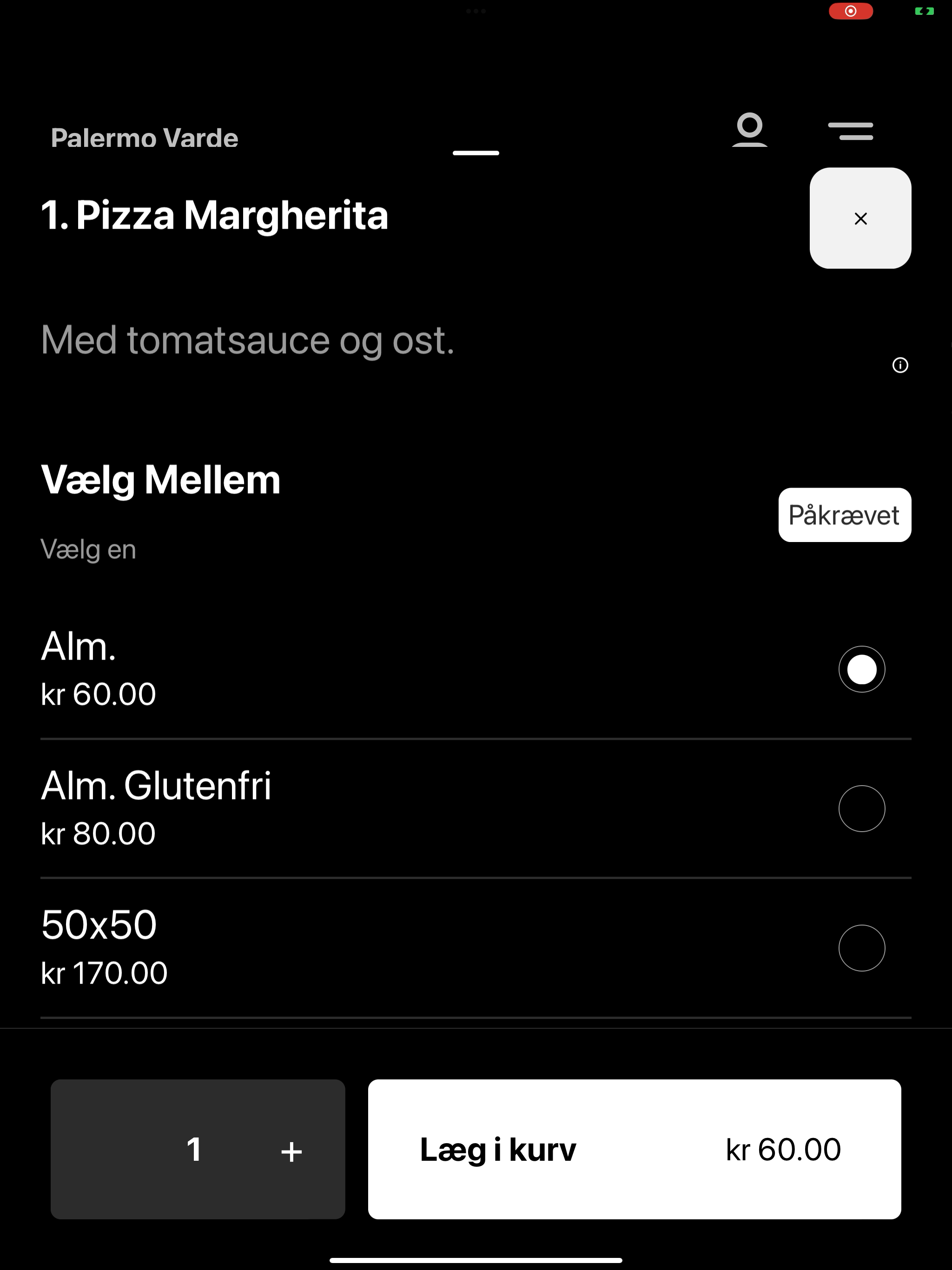The height and width of the screenshot is (1270, 952).
Task: Select the Alm. size option
Action: [476, 669]
